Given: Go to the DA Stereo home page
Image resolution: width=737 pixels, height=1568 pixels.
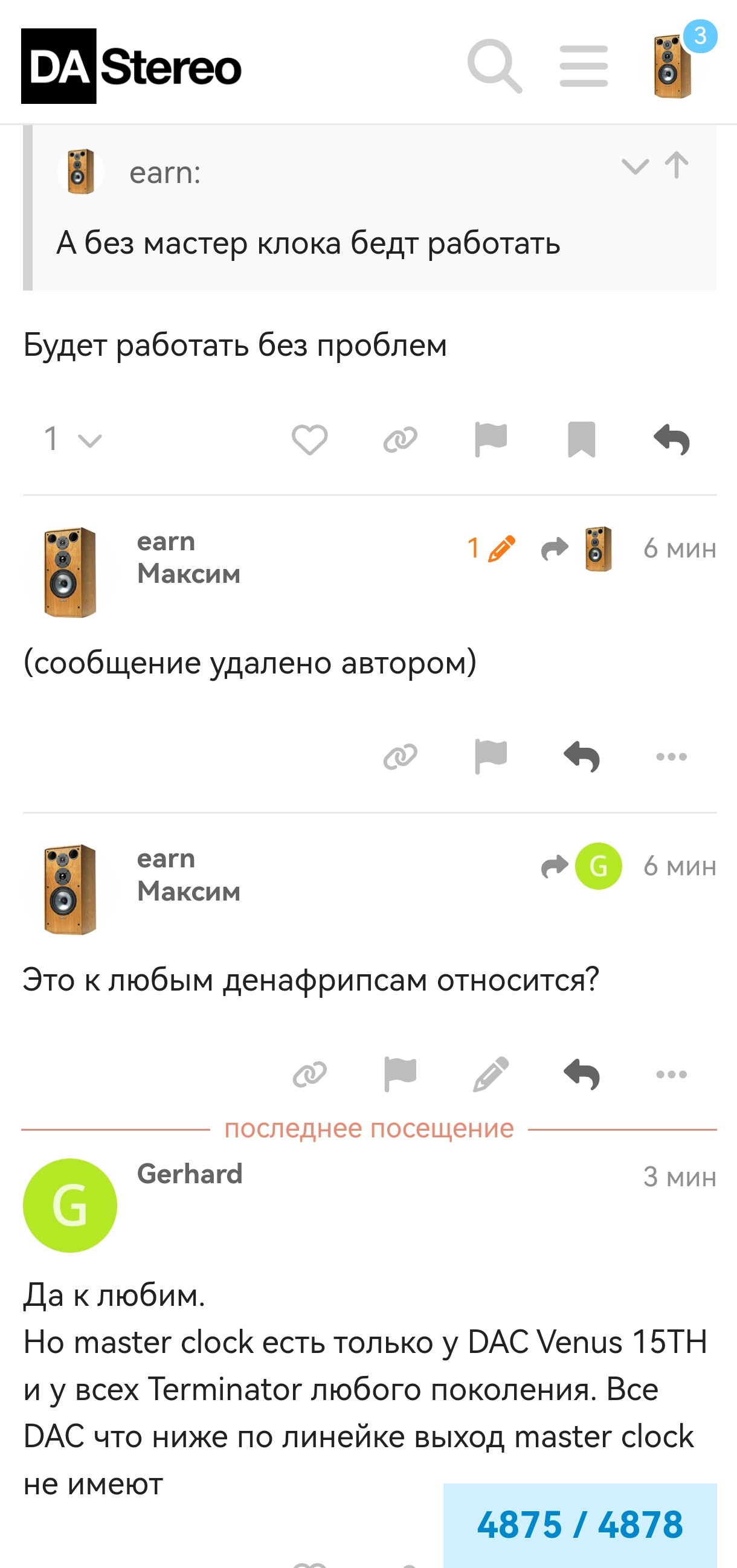Looking at the screenshot, I should tap(132, 66).
